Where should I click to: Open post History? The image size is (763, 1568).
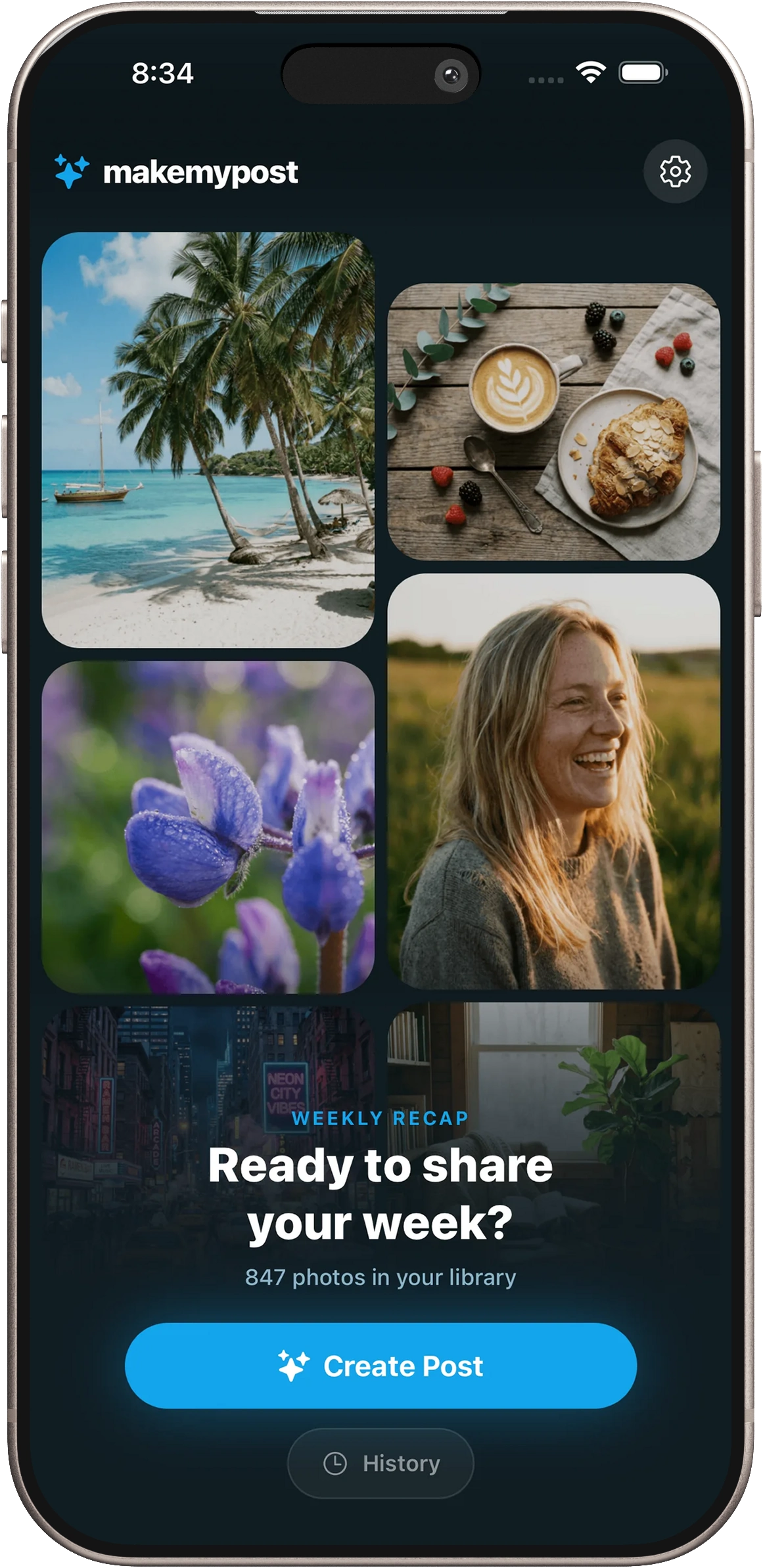click(381, 1463)
